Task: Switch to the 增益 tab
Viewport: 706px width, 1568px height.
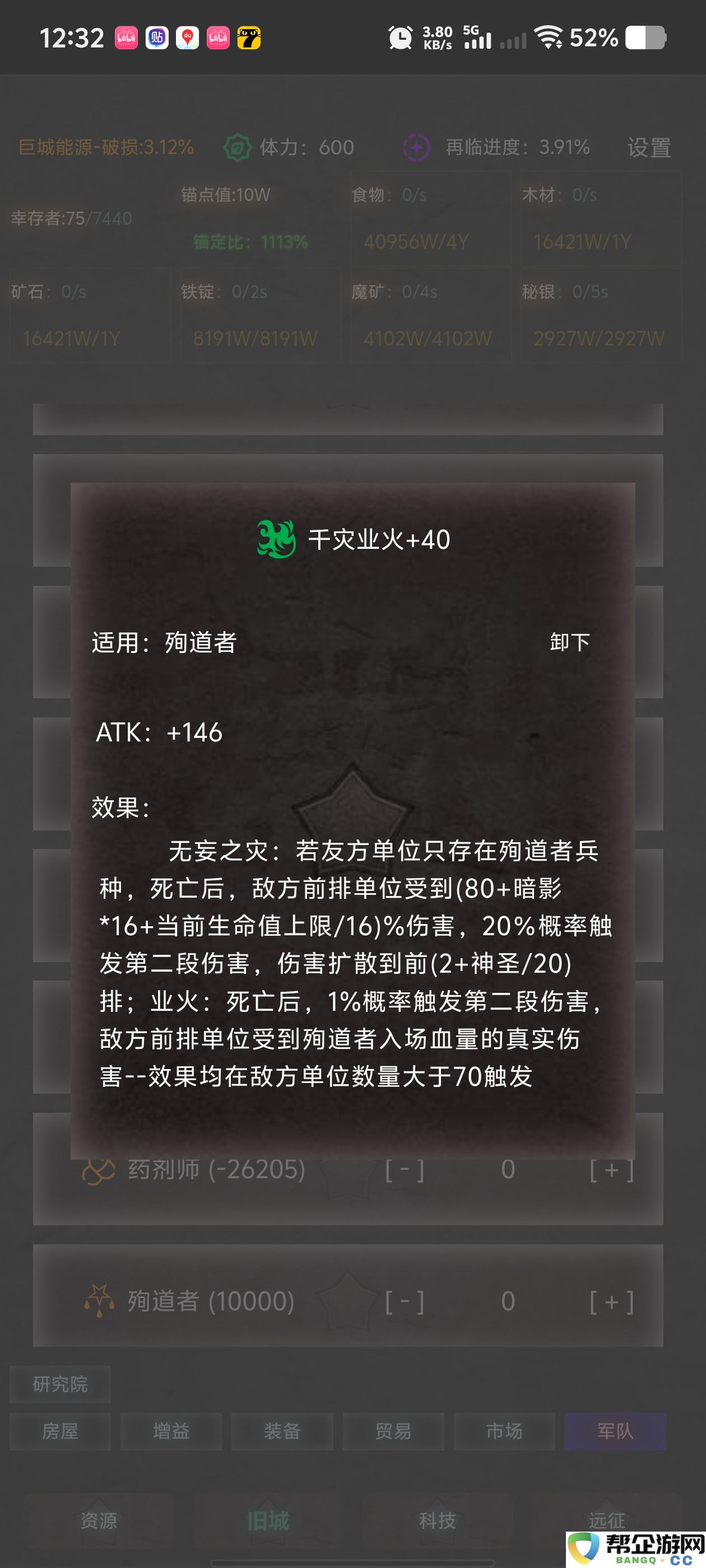Action: 171,1430
